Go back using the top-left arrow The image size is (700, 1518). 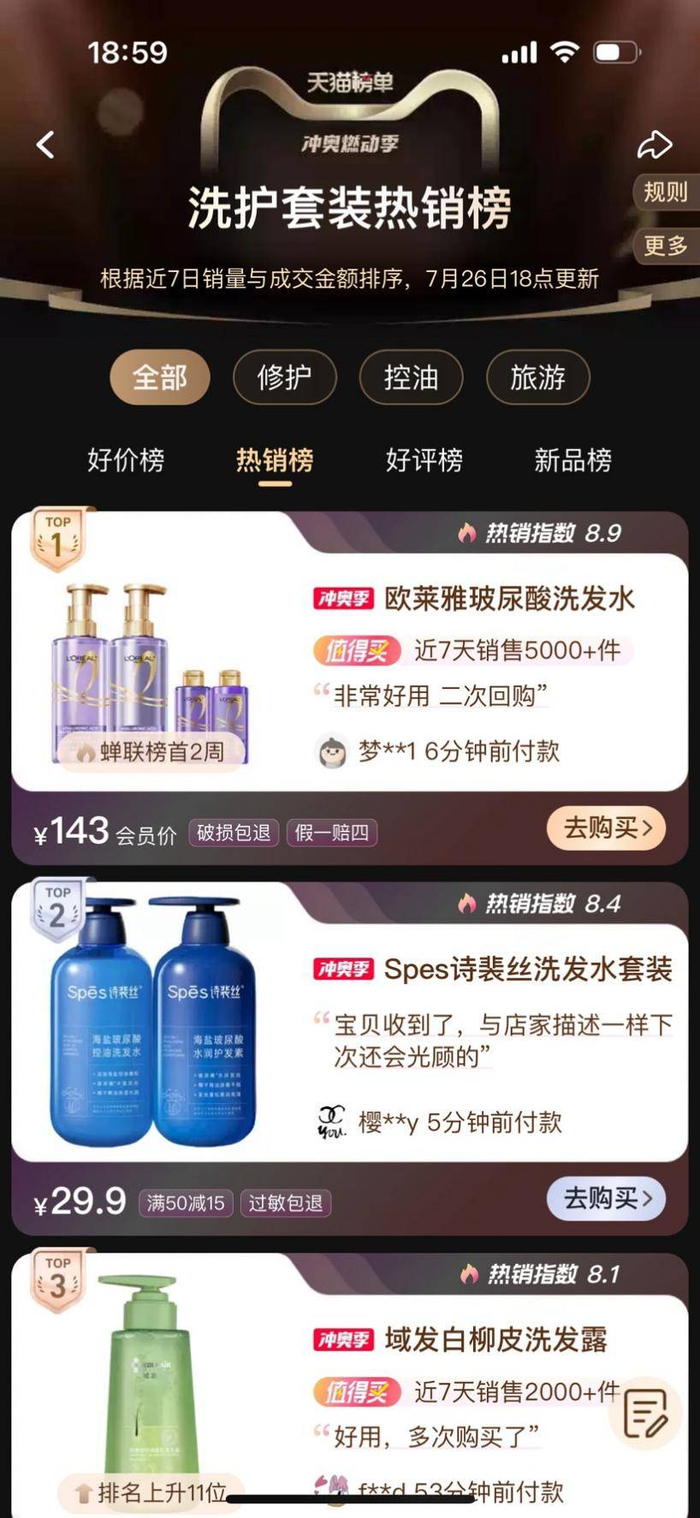pos(45,145)
